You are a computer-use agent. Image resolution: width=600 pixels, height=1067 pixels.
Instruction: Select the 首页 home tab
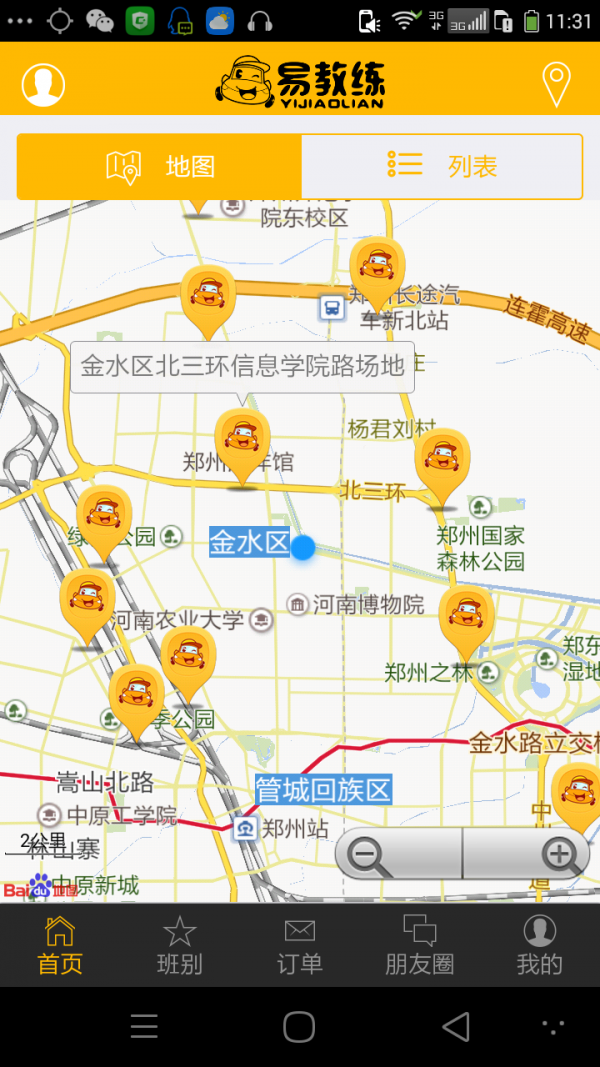(60, 945)
